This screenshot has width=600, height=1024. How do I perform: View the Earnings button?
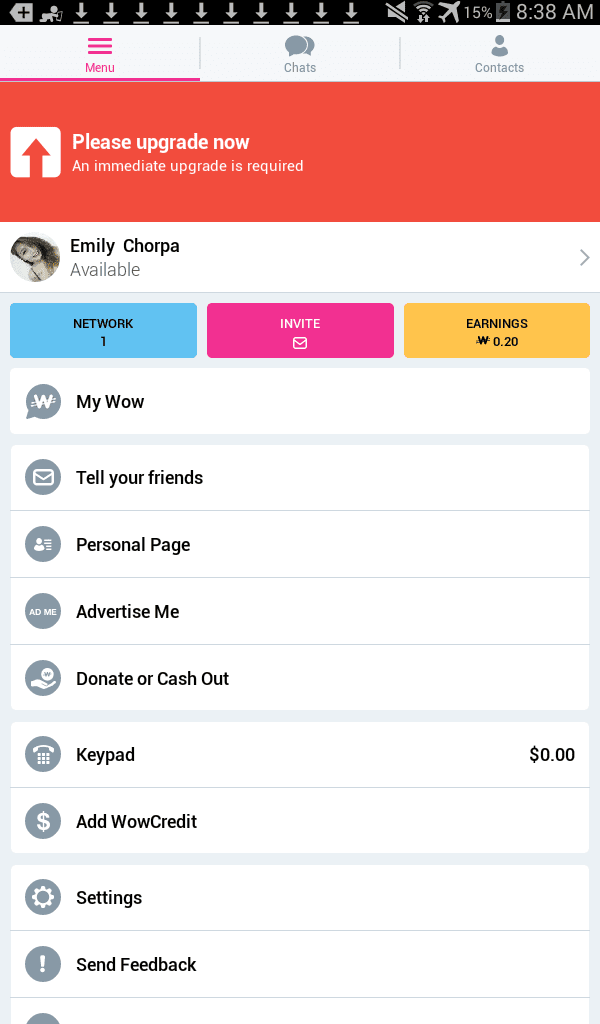(x=497, y=331)
